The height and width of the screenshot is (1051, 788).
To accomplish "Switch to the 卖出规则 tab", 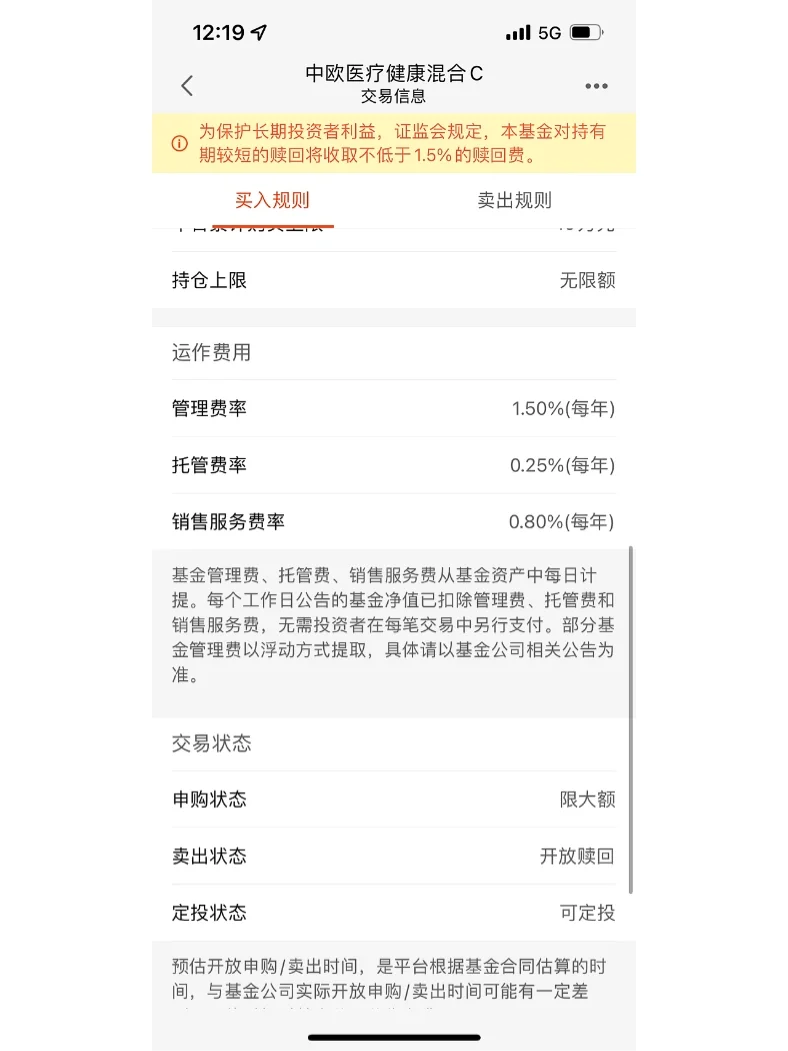I will tap(514, 200).
